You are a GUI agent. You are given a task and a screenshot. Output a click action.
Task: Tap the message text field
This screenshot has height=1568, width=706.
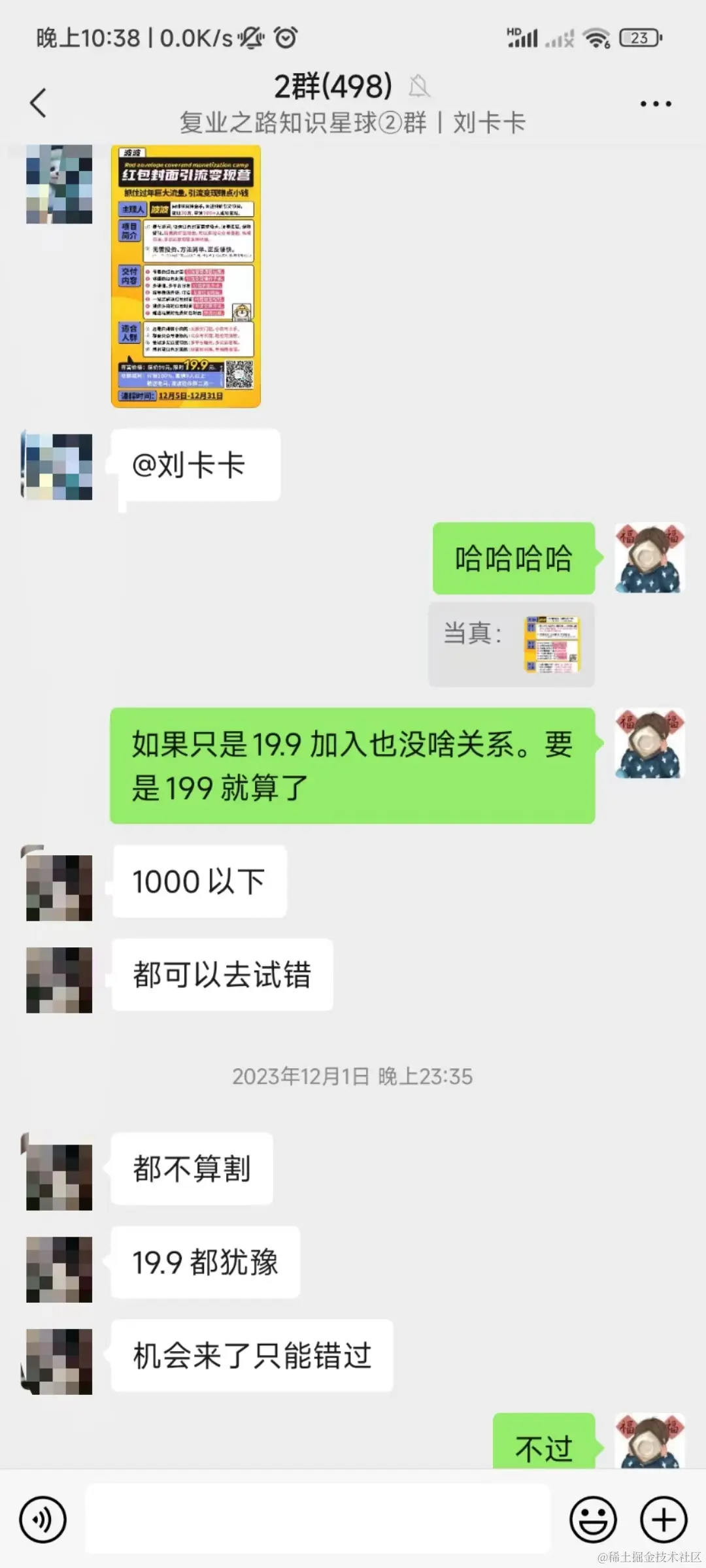pos(318,1519)
